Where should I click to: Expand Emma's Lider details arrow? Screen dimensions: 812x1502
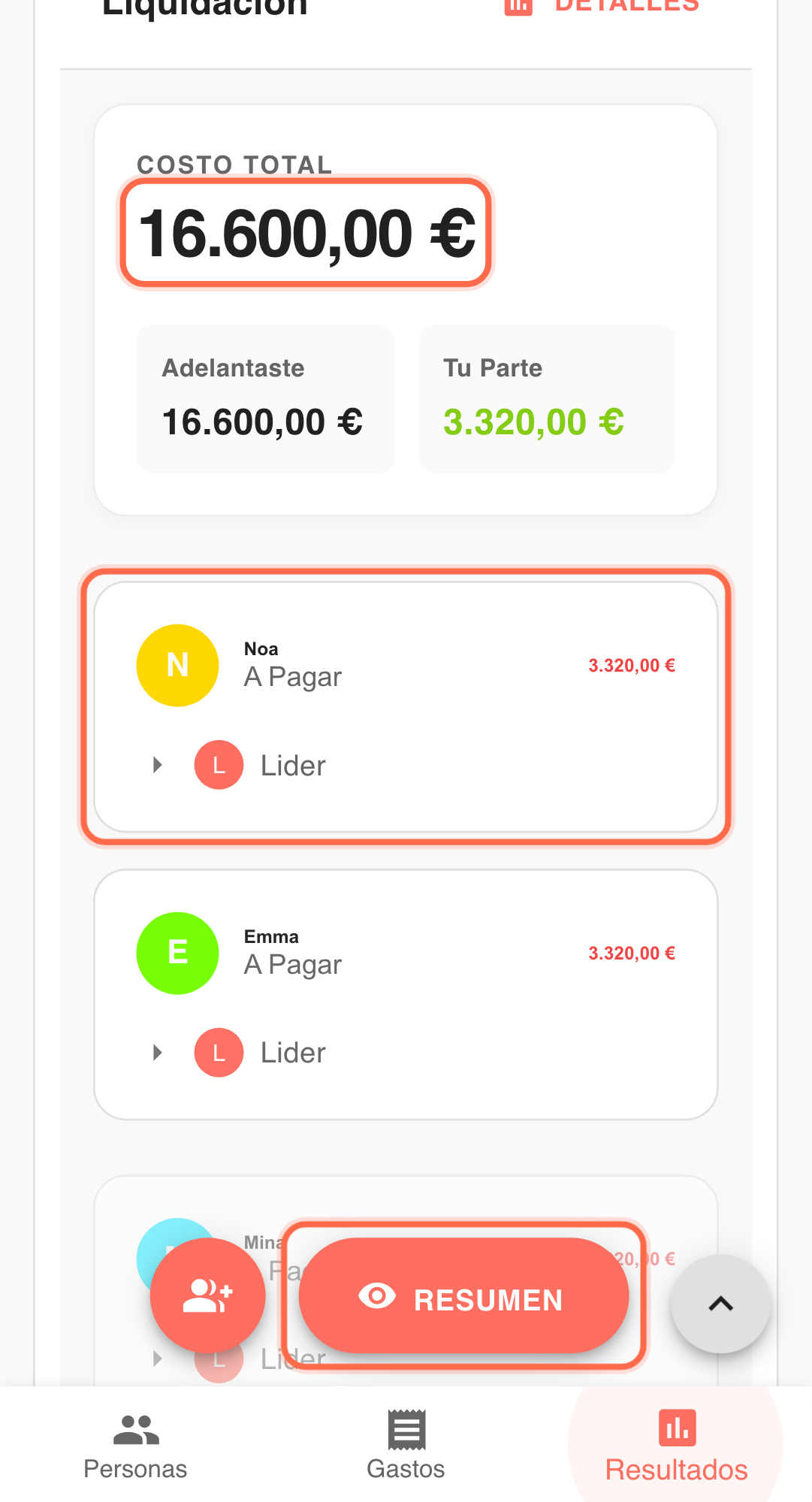pyautogui.click(x=156, y=1052)
